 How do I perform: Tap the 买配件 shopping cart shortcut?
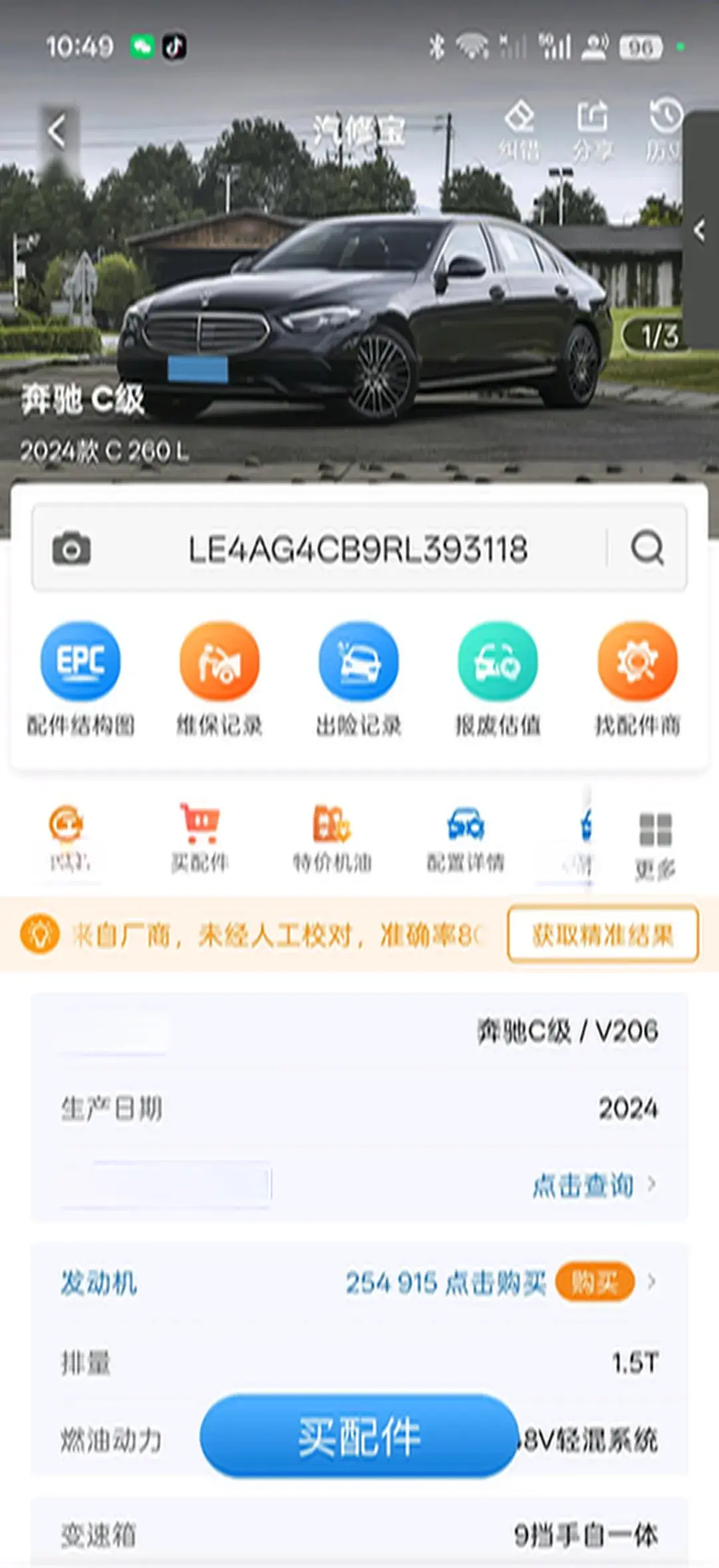click(200, 838)
